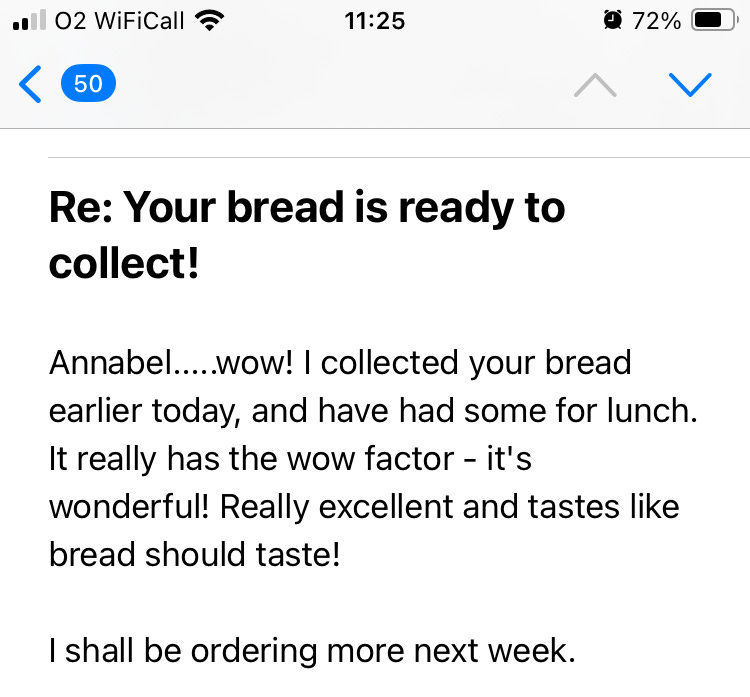Viewport: 750px width, 697px height.
Task: Go back to the inbox with 50 unread
Action: click(x=66, y=85)
